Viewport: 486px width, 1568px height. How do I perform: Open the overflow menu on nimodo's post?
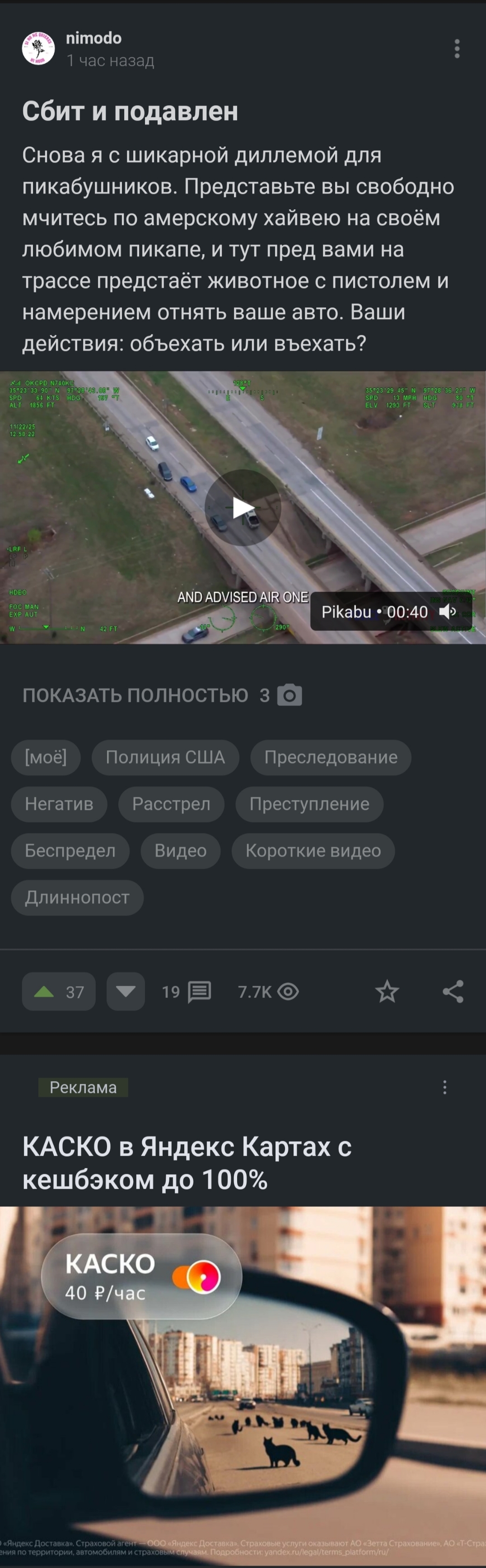(457, 49)
